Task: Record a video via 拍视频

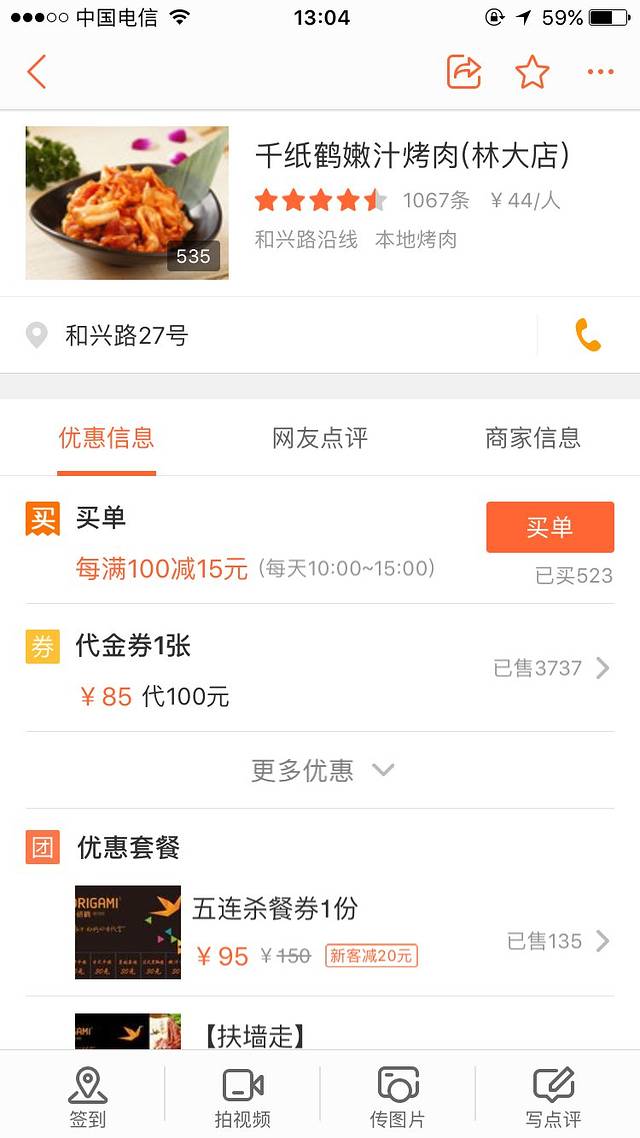Action: pos(242,1097)
